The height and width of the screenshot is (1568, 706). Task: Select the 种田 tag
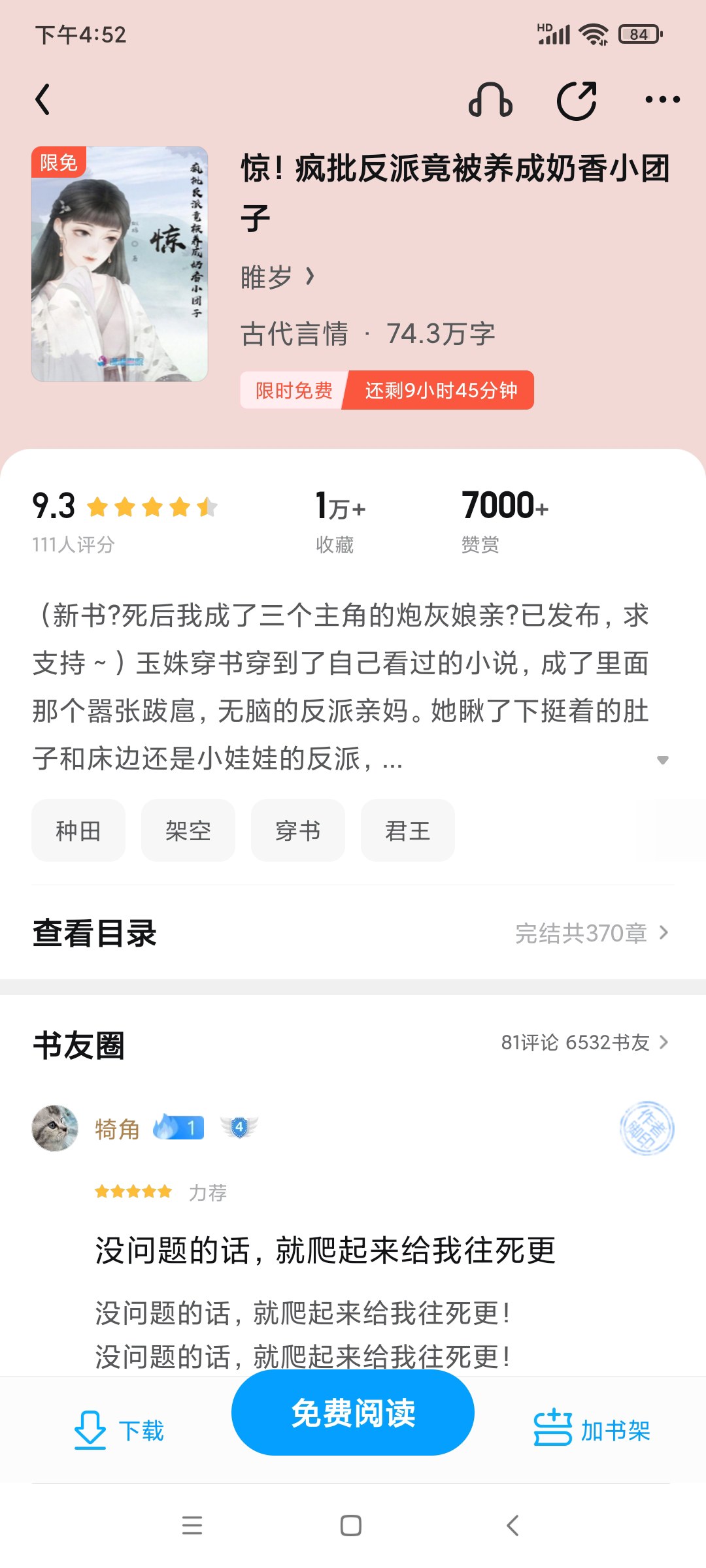click(78, 830)
